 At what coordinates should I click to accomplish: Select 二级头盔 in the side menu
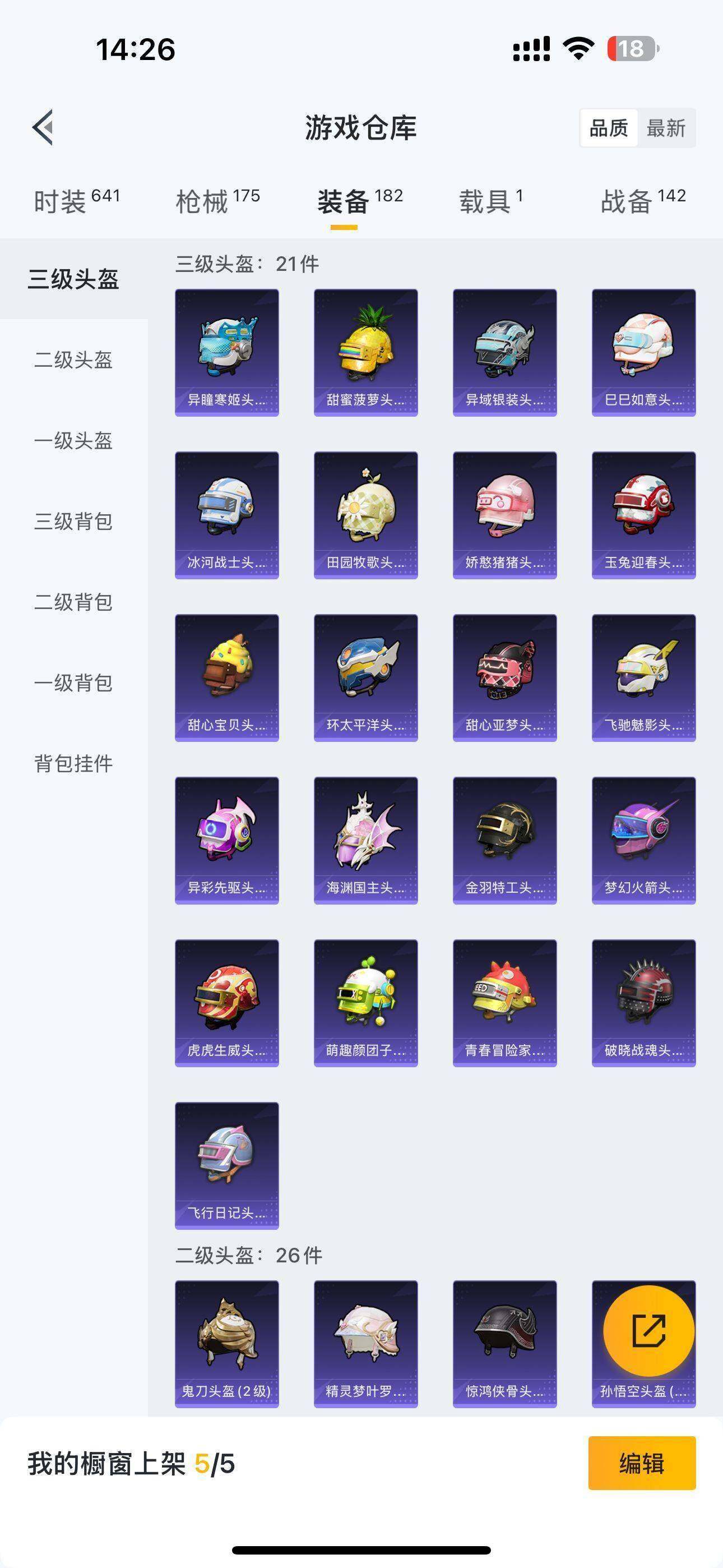pos(73,359)
